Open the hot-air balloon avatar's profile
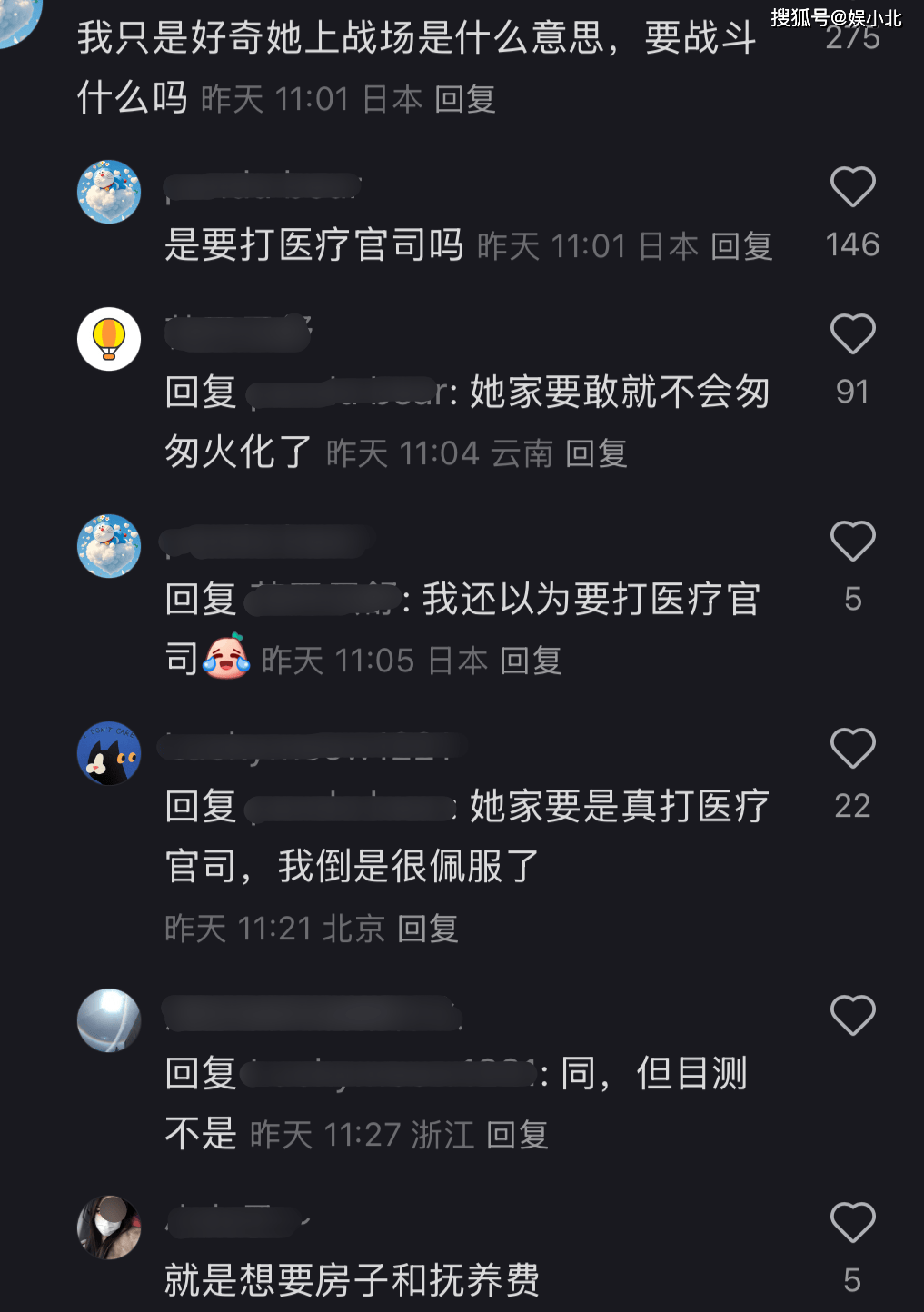Image resolution: width=924 pixels, height=1312 pixels. click(109, 339)
